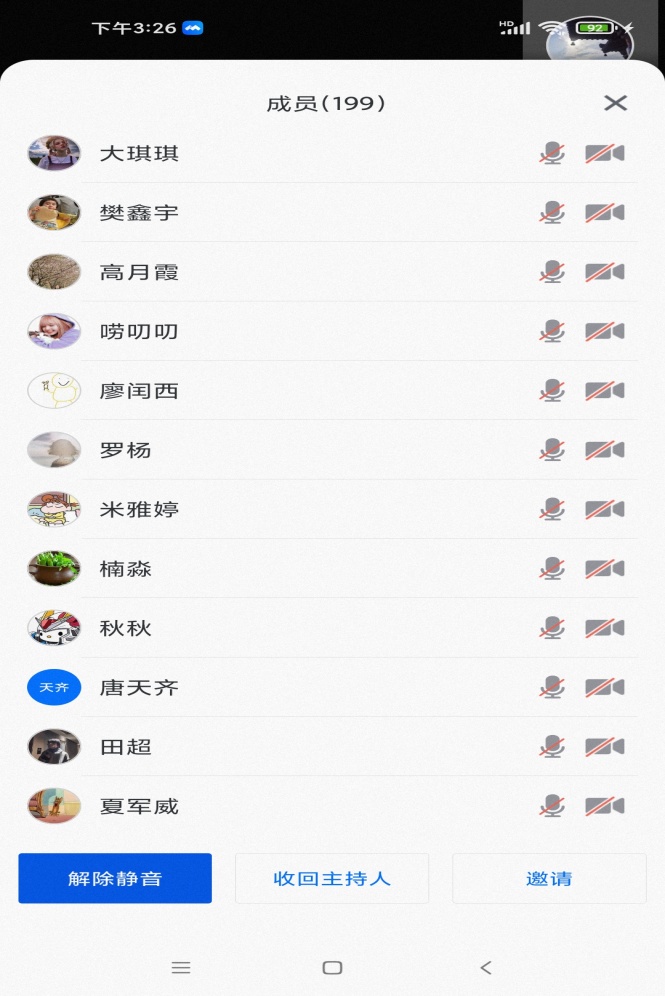Tap camera icon for 秋秋
Image resolution: width=665 pixels, height=996 pixels.
(604, 628)
